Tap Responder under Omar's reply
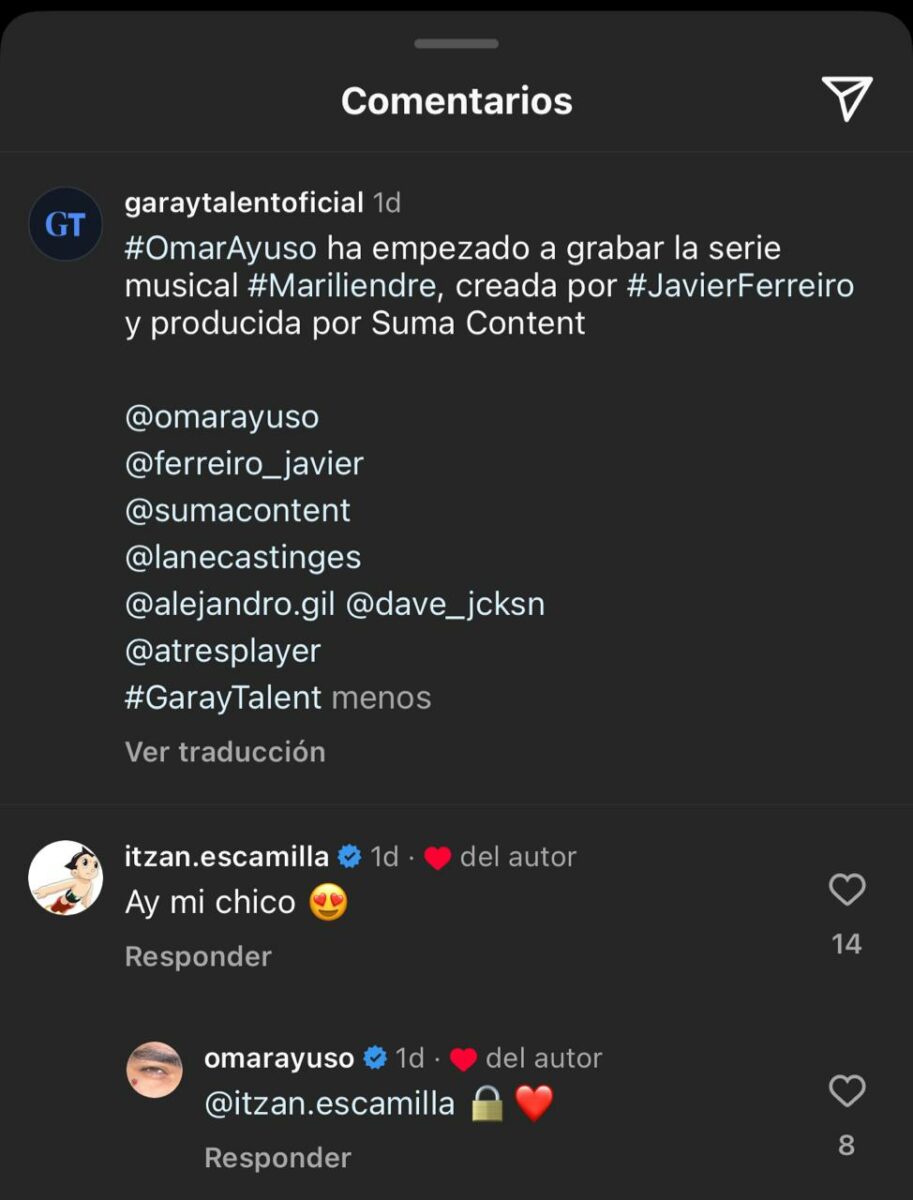The width and height of the screenshot is (913, 1200). tap(276, 1157)
